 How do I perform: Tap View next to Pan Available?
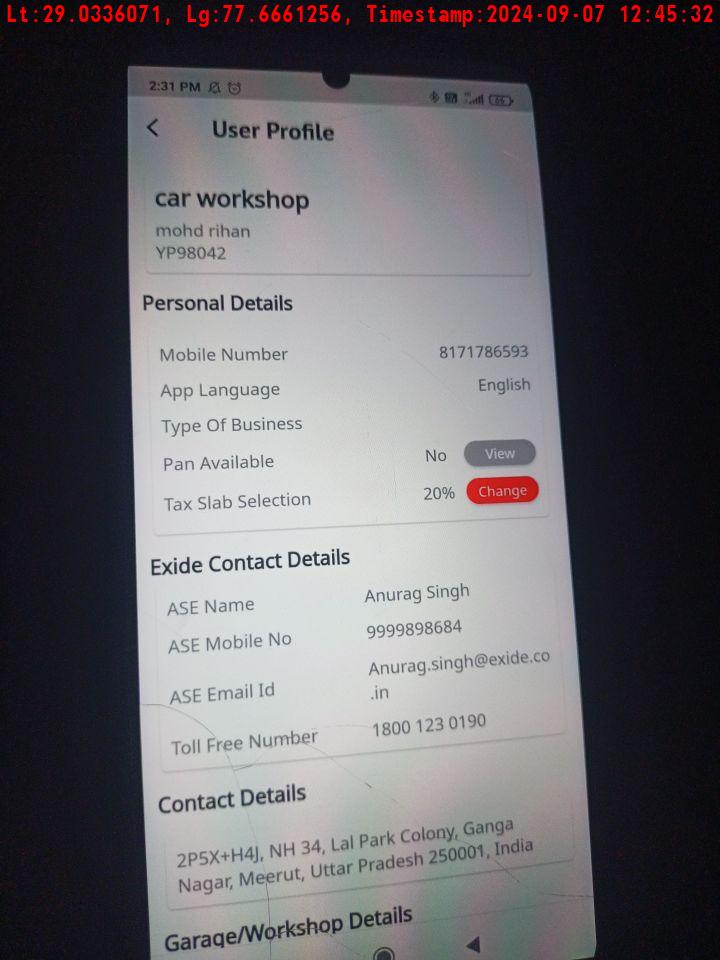(499, 454)
